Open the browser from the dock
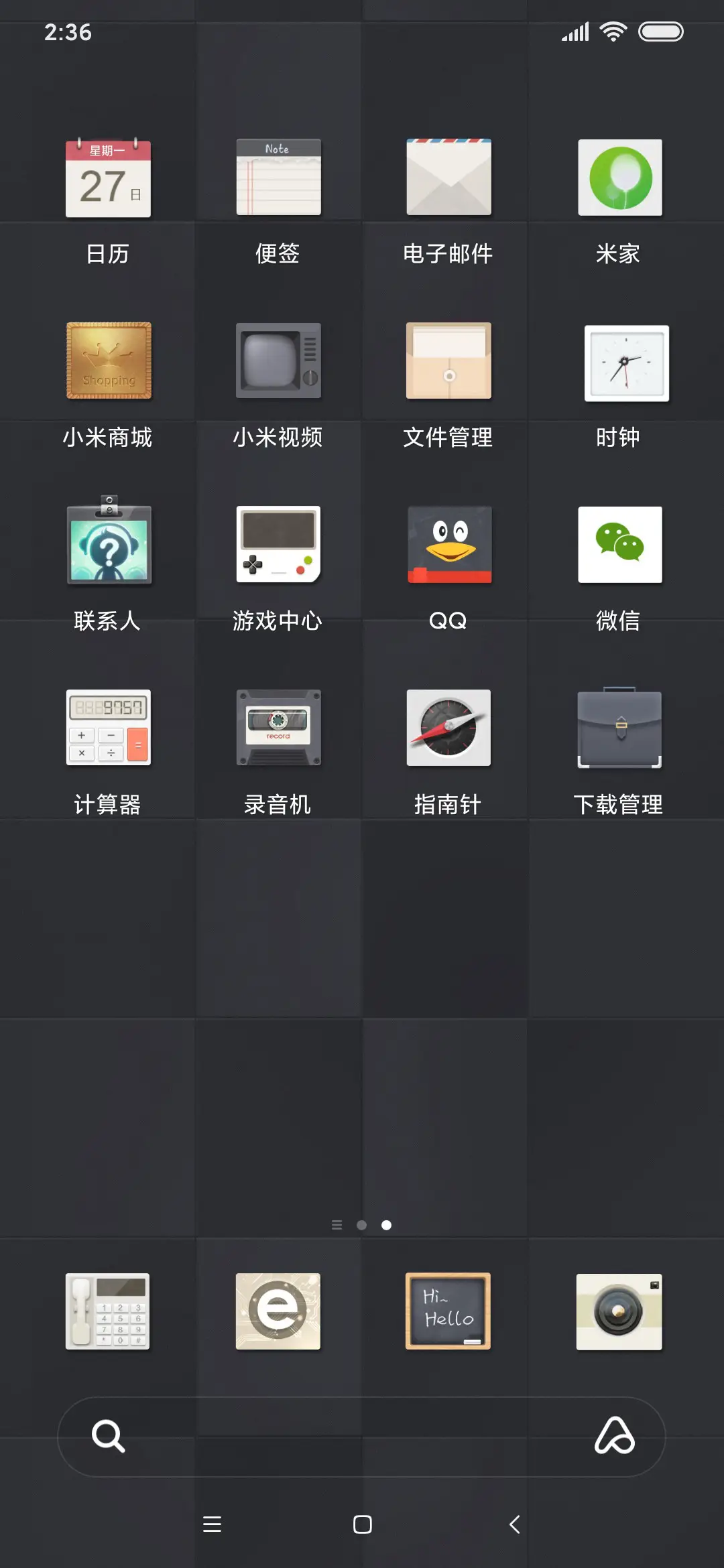Screen dimensions: 724x1568 pyautogui.click(x=279, y=1311)
